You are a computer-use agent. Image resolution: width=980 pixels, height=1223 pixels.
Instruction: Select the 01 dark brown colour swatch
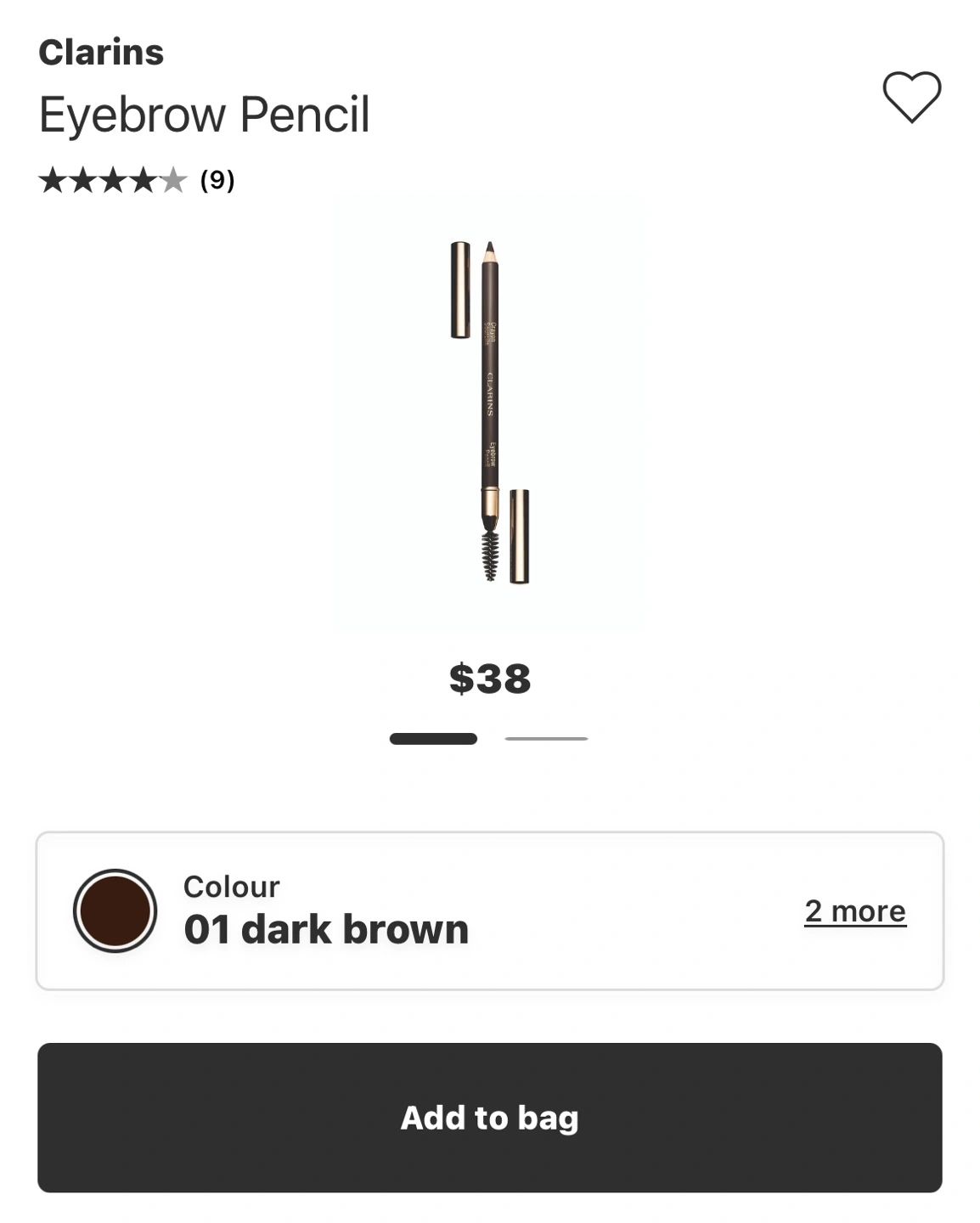(115, 911)
